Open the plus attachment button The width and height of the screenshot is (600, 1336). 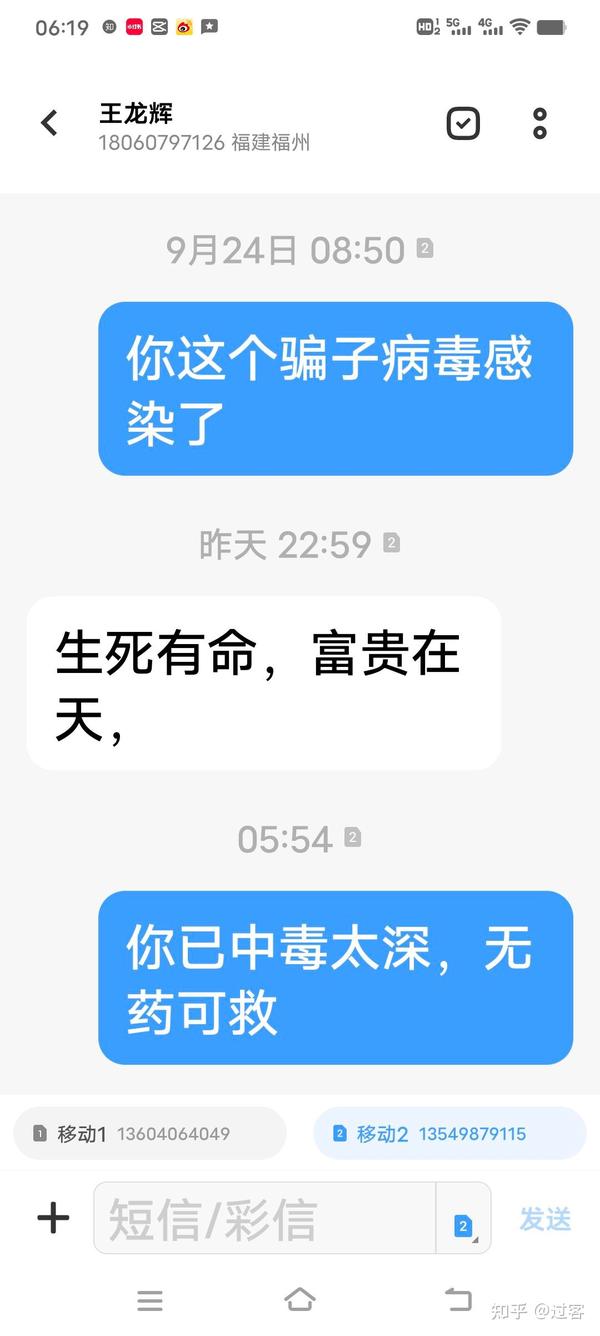tap(53, 1218)
